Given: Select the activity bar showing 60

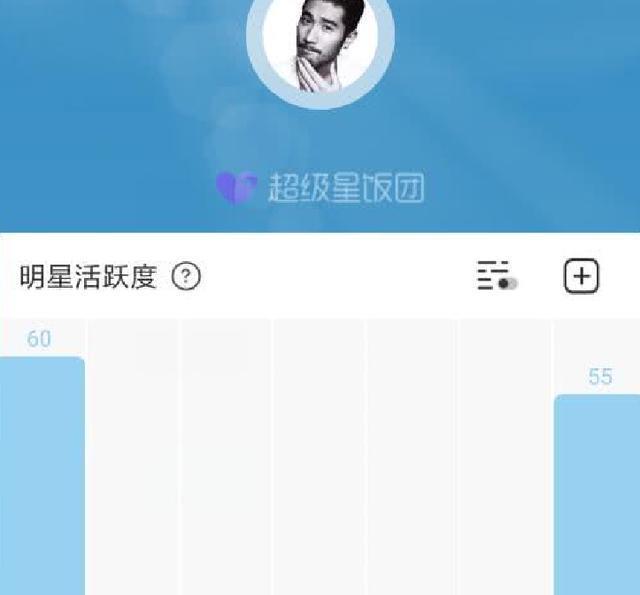Looking at the screenshot, I should [41, 475].
